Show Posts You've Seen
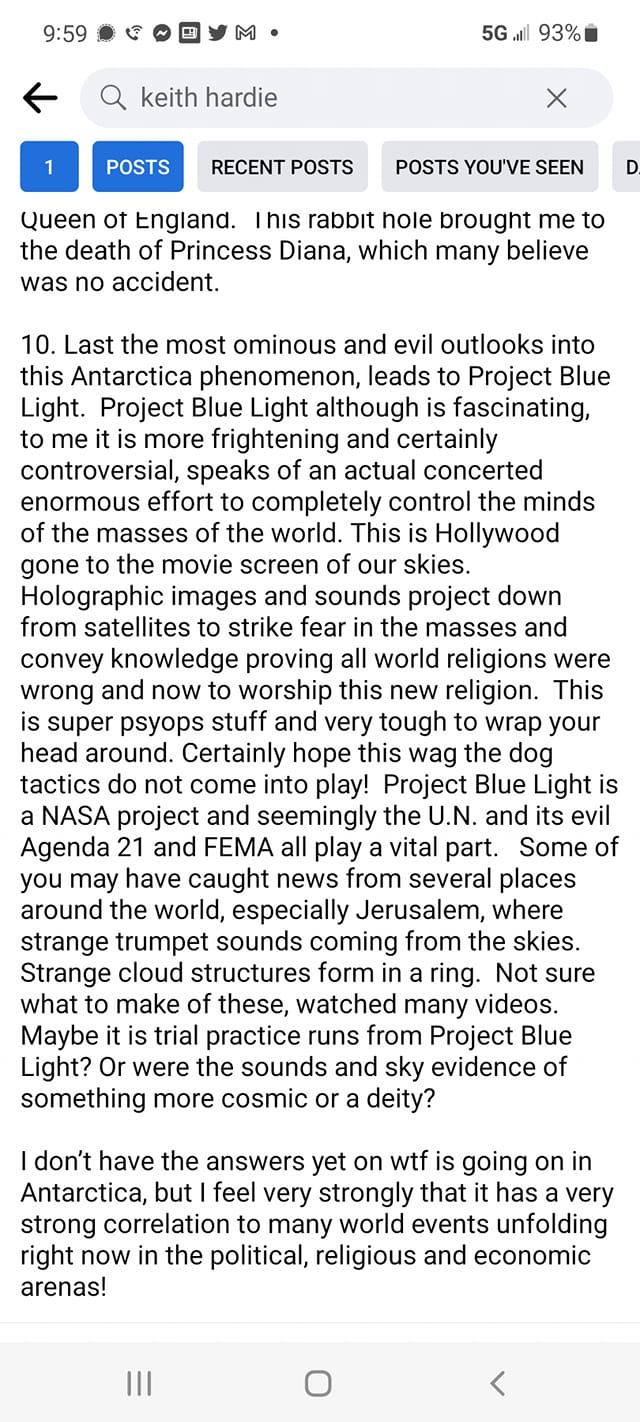 click(x=489, y=167)
